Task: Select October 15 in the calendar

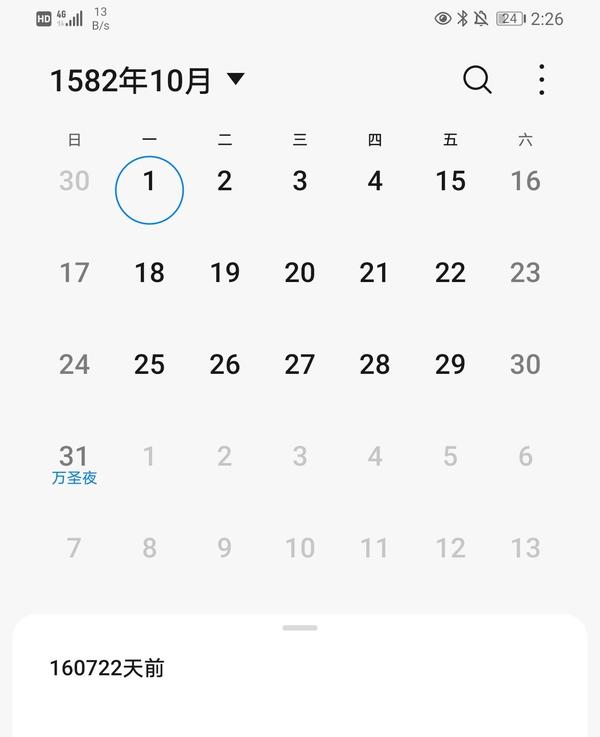Action: click(450, 181)
